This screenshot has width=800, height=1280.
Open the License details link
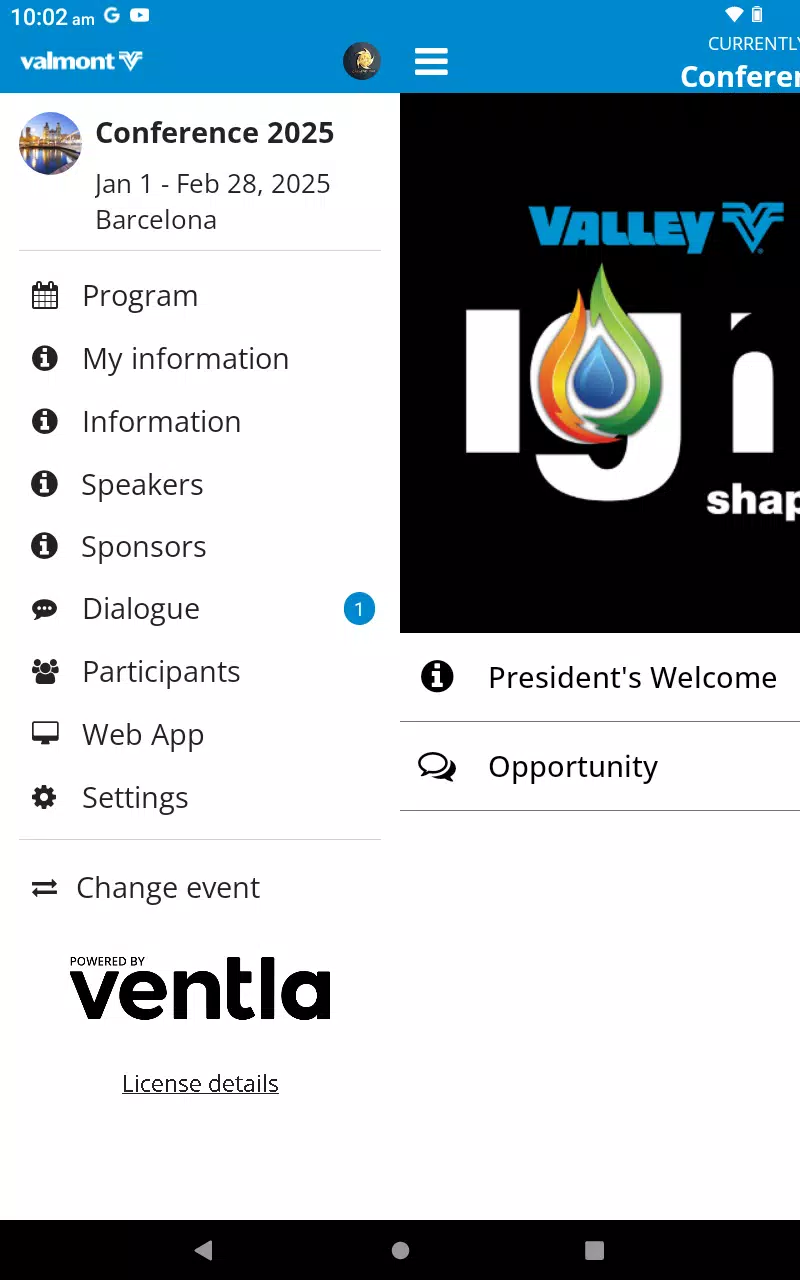point(200,1084)
